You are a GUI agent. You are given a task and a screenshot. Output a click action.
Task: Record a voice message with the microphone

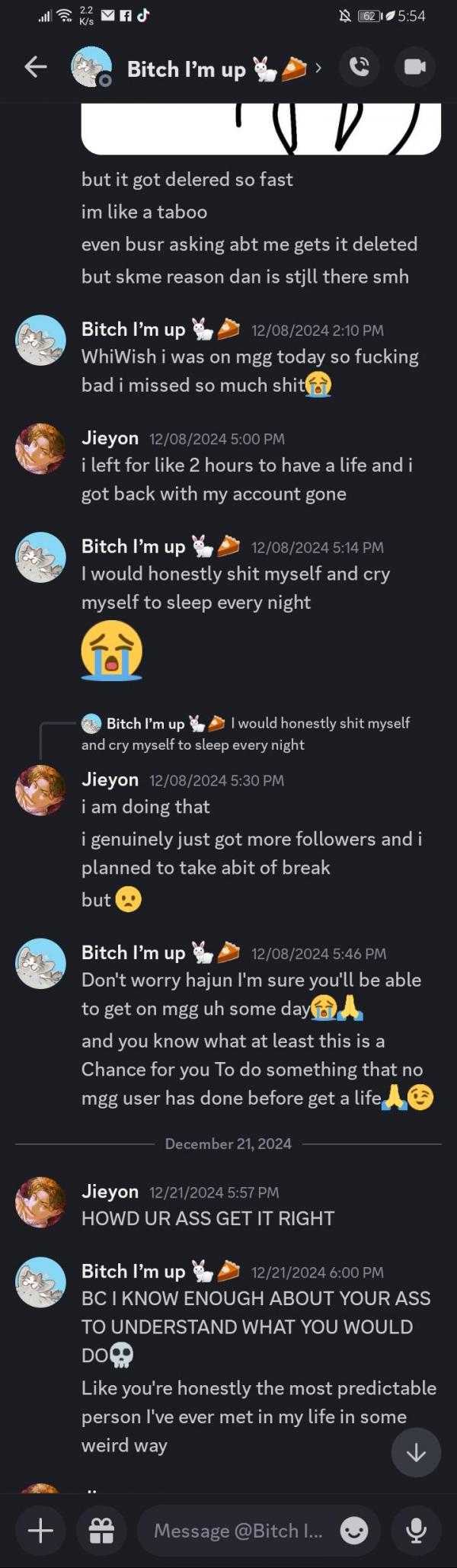416,1530
